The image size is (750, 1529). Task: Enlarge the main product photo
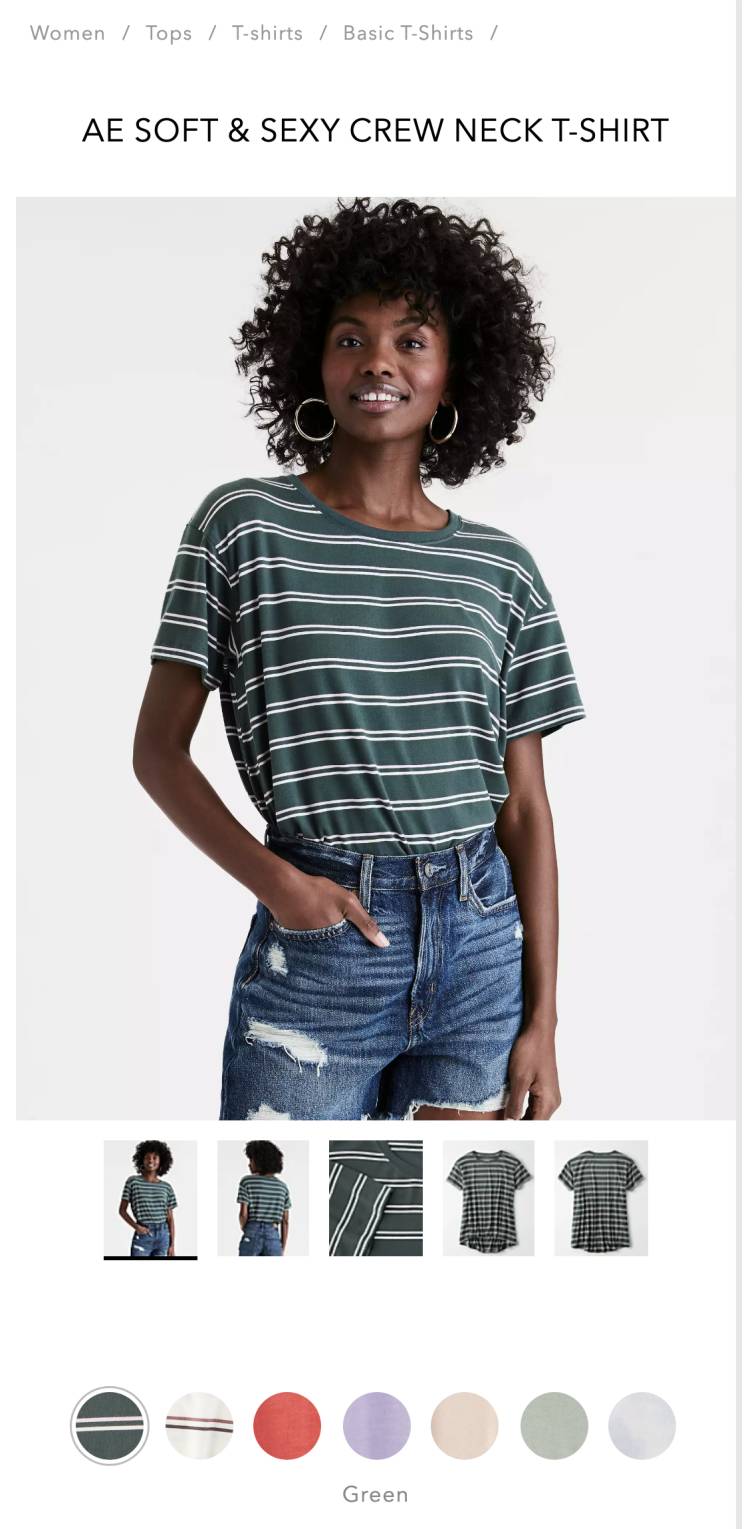click(375, 658)
